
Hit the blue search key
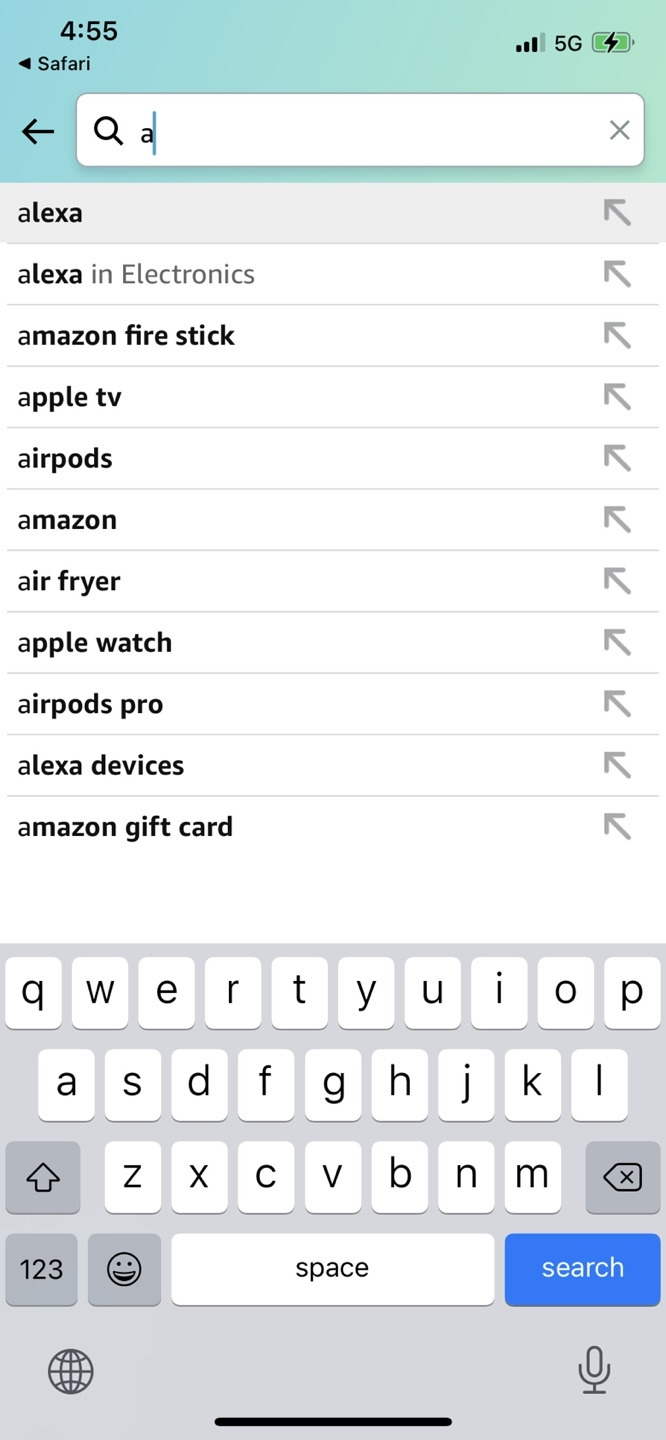pyautogui.click(x=582, y=1269)
